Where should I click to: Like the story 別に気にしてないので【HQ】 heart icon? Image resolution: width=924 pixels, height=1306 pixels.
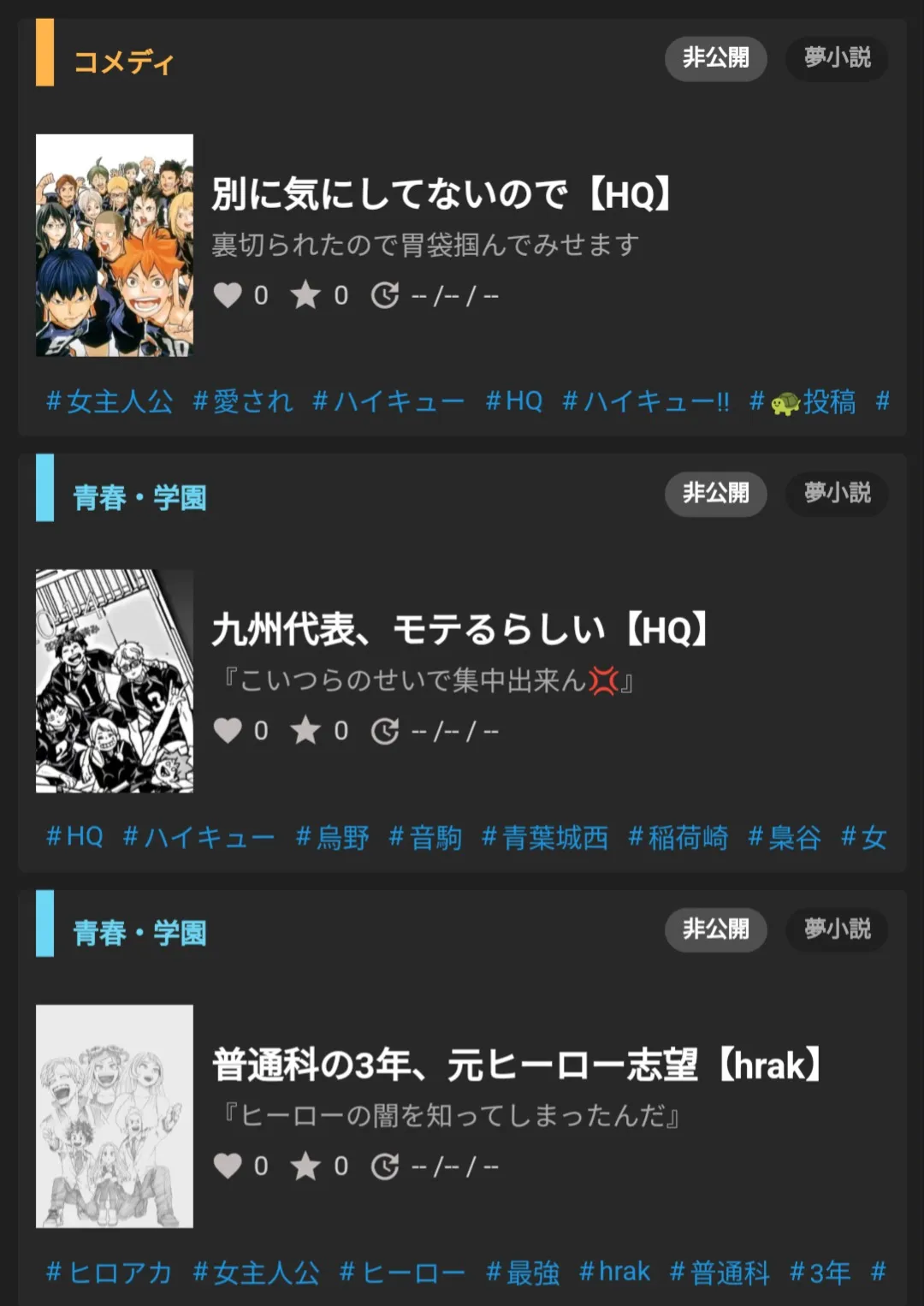tap(228, 295)
